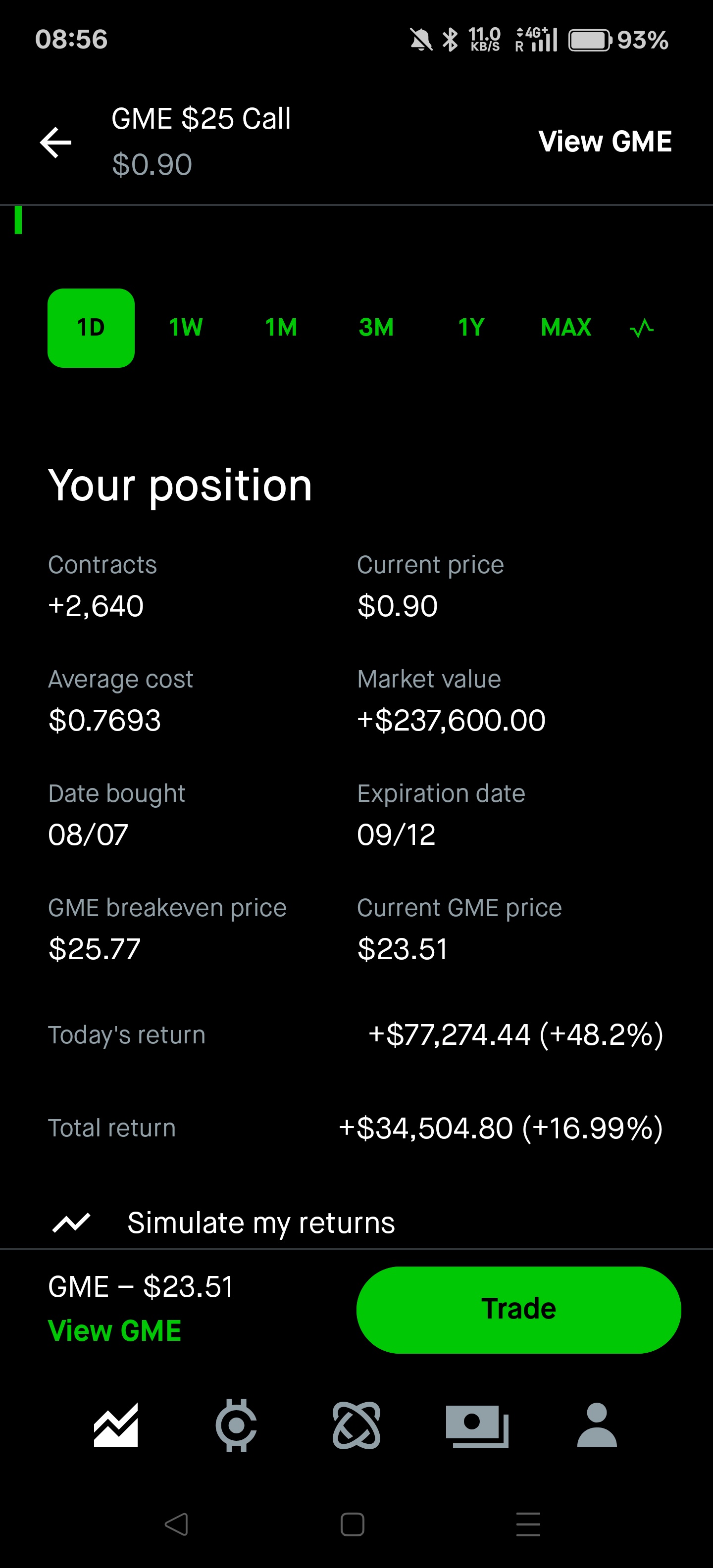
Task: Tap the system home button
Action: pos(353,1524)
